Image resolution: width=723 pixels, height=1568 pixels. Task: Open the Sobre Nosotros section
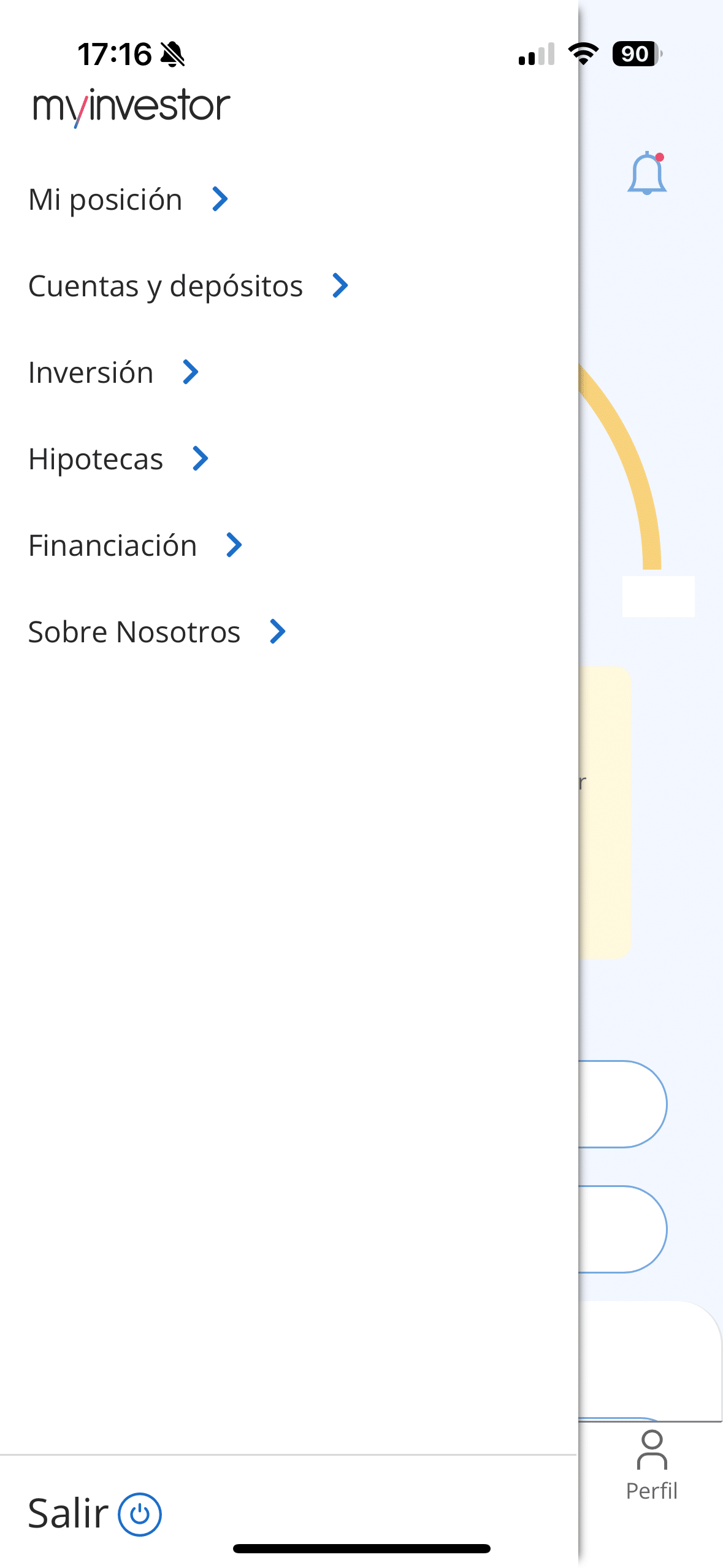pos(134,631)
